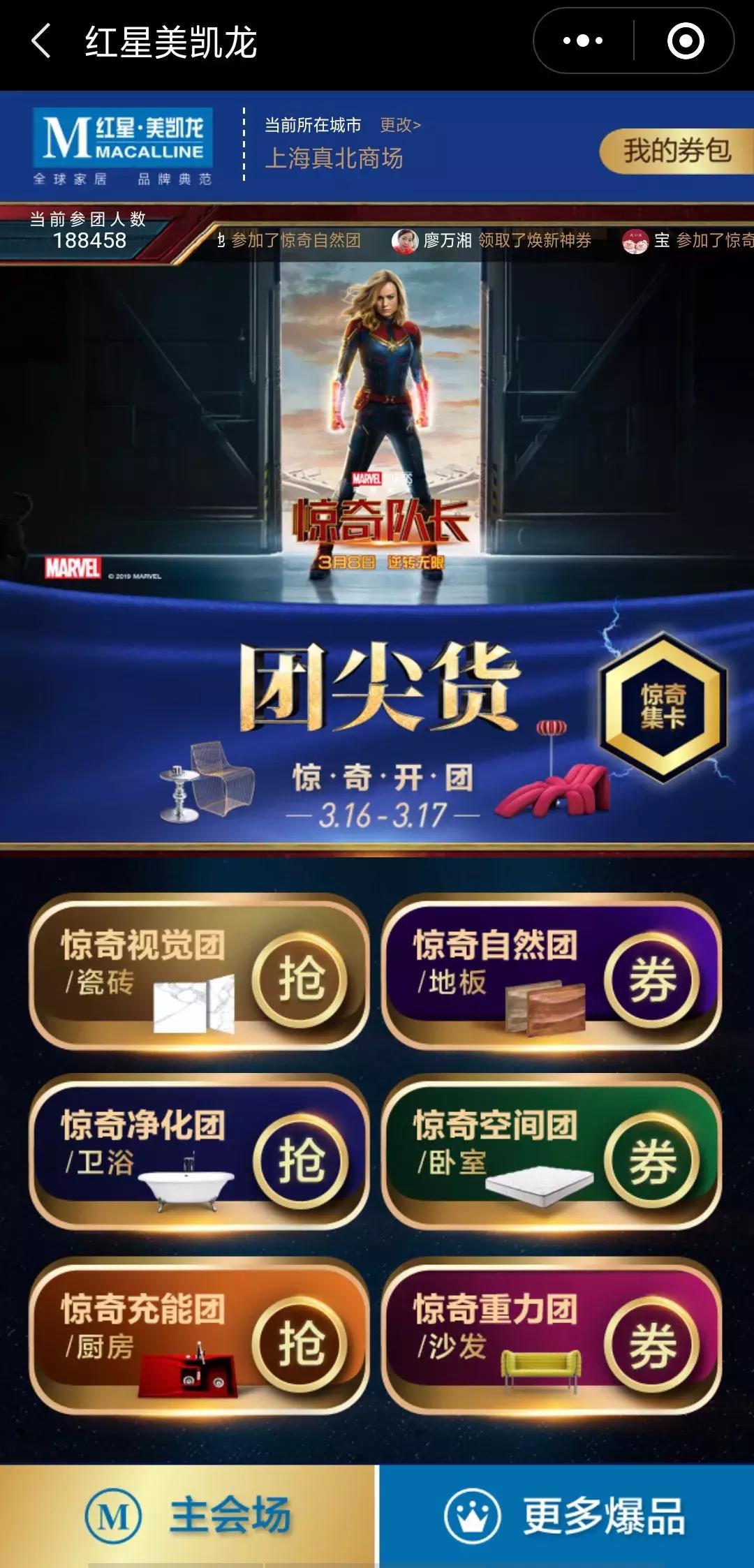The width and height of the screenshot is (754, 1568).
Task: Get coupon for 惊奇重力团 沙发
Action: [653, 1345]
